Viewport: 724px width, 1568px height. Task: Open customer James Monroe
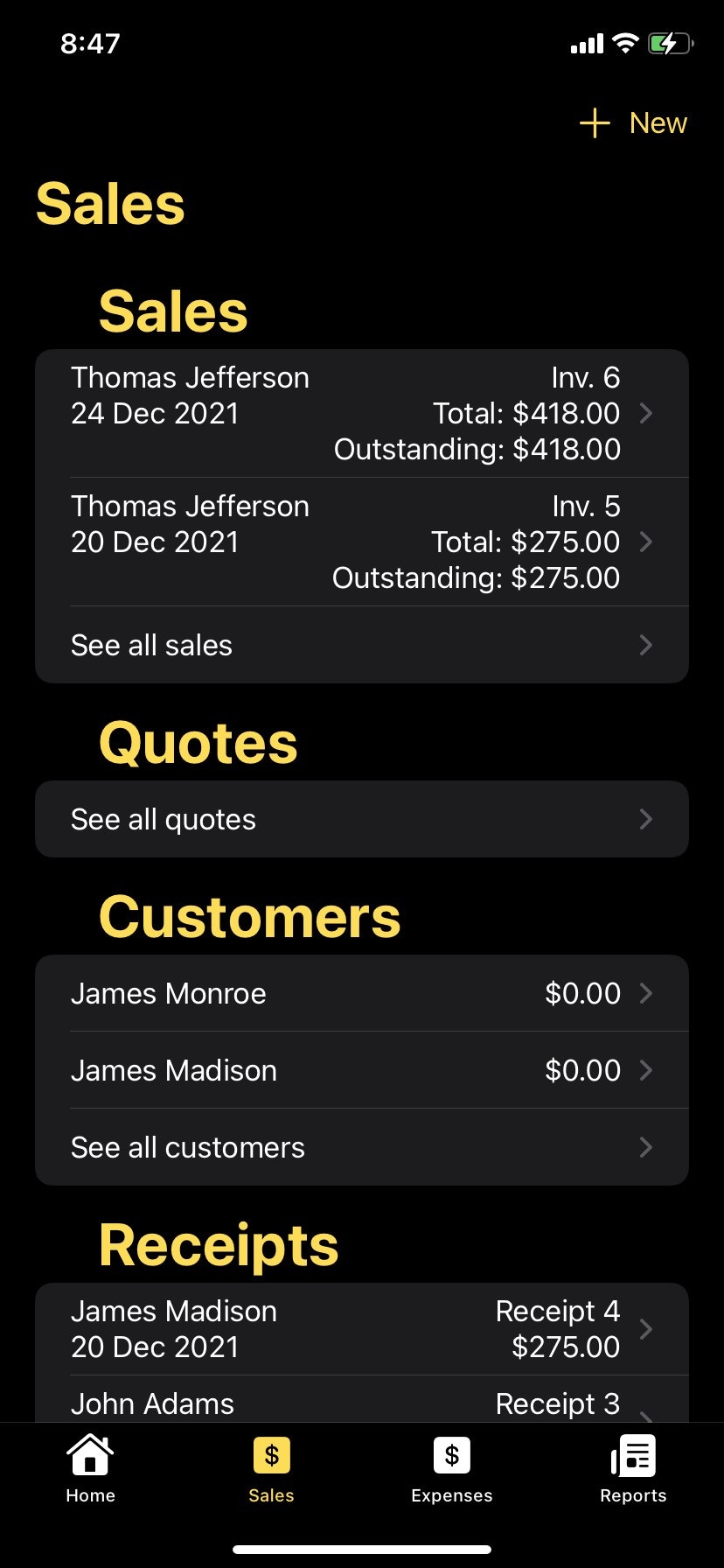pos(361,994)
